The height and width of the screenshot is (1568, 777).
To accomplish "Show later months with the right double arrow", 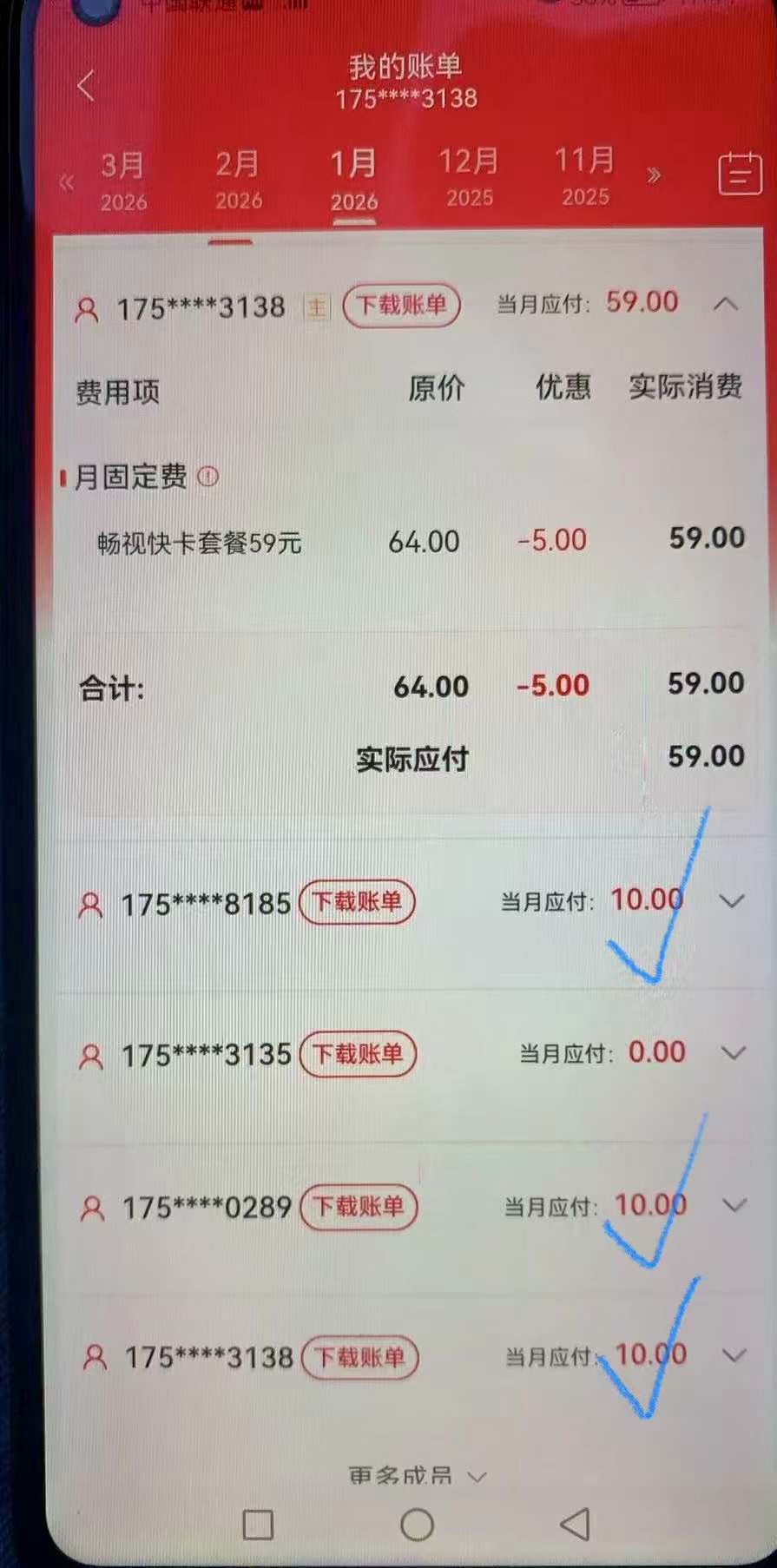I will point(654,176).
